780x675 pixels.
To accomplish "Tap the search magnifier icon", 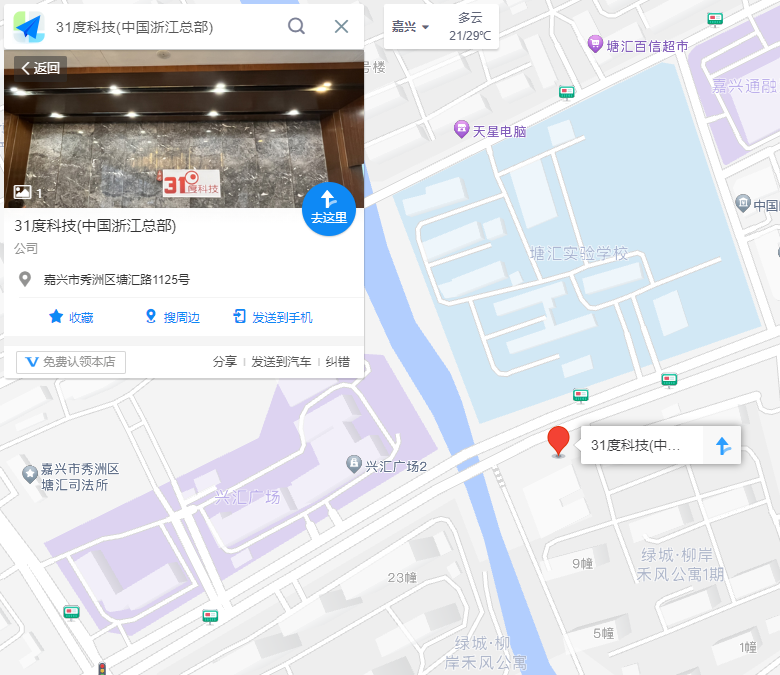I will [296, 26].
